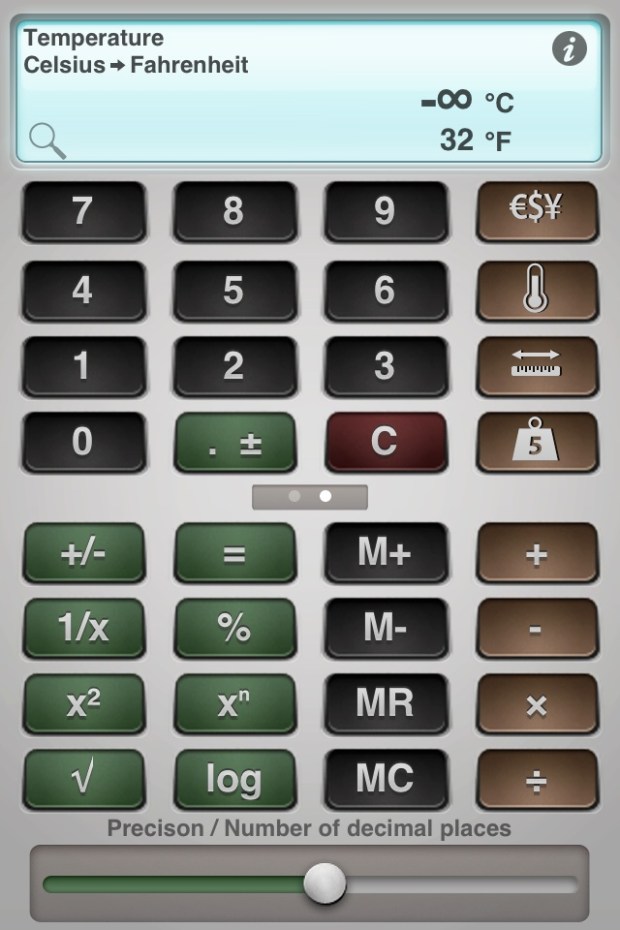Open the weight converter button
620x930 pixels.
click(x=537, y=441)
